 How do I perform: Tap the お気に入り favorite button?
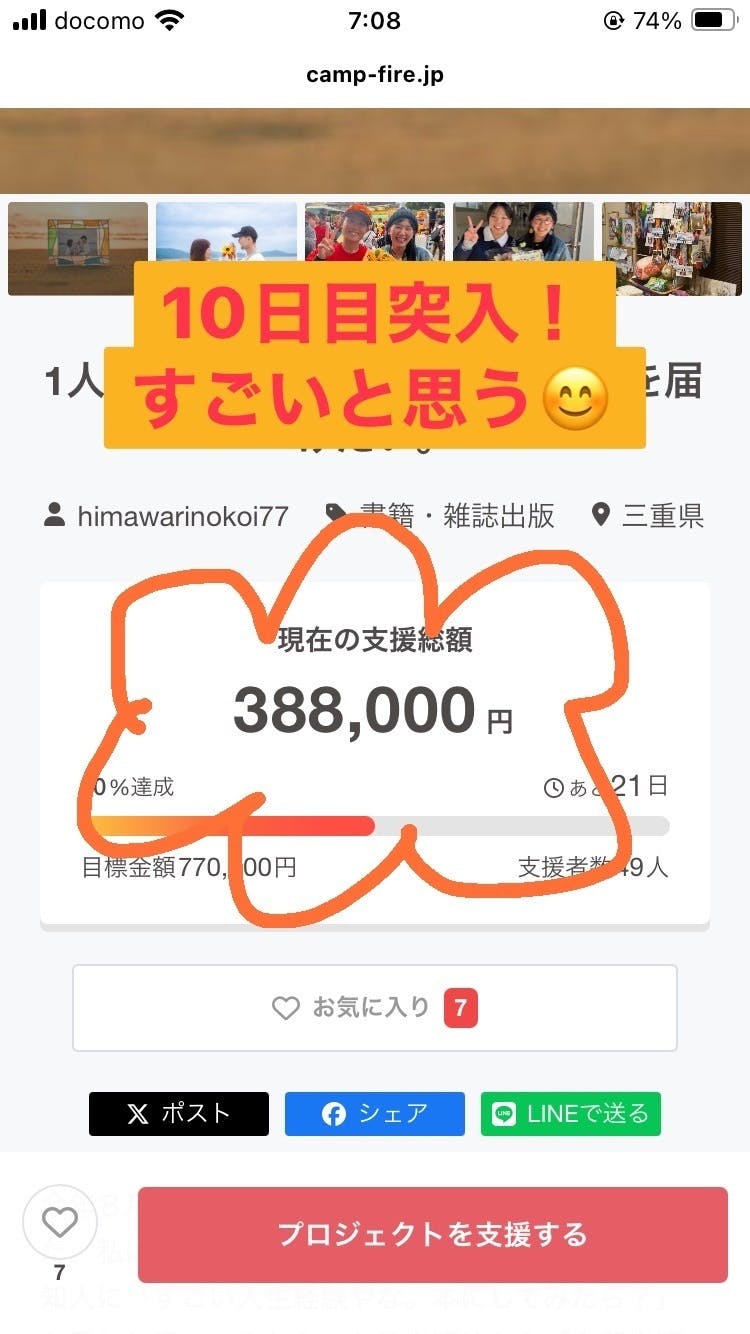point(374,1008)
